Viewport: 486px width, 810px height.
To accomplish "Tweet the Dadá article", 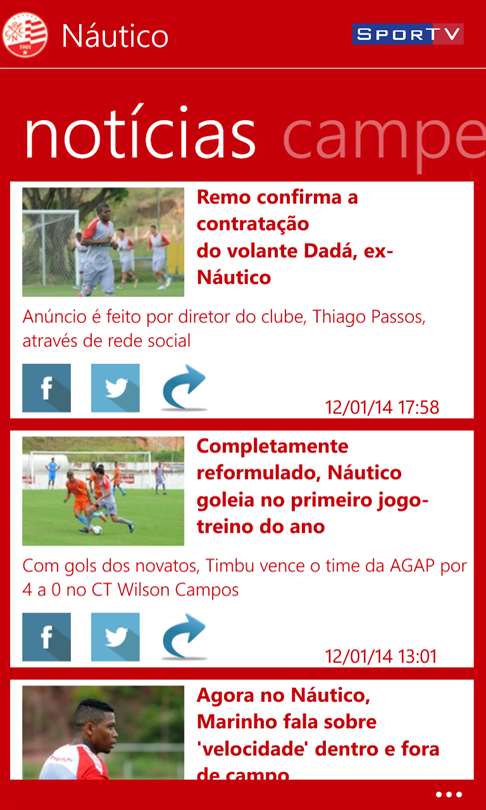I will [115, 387].
